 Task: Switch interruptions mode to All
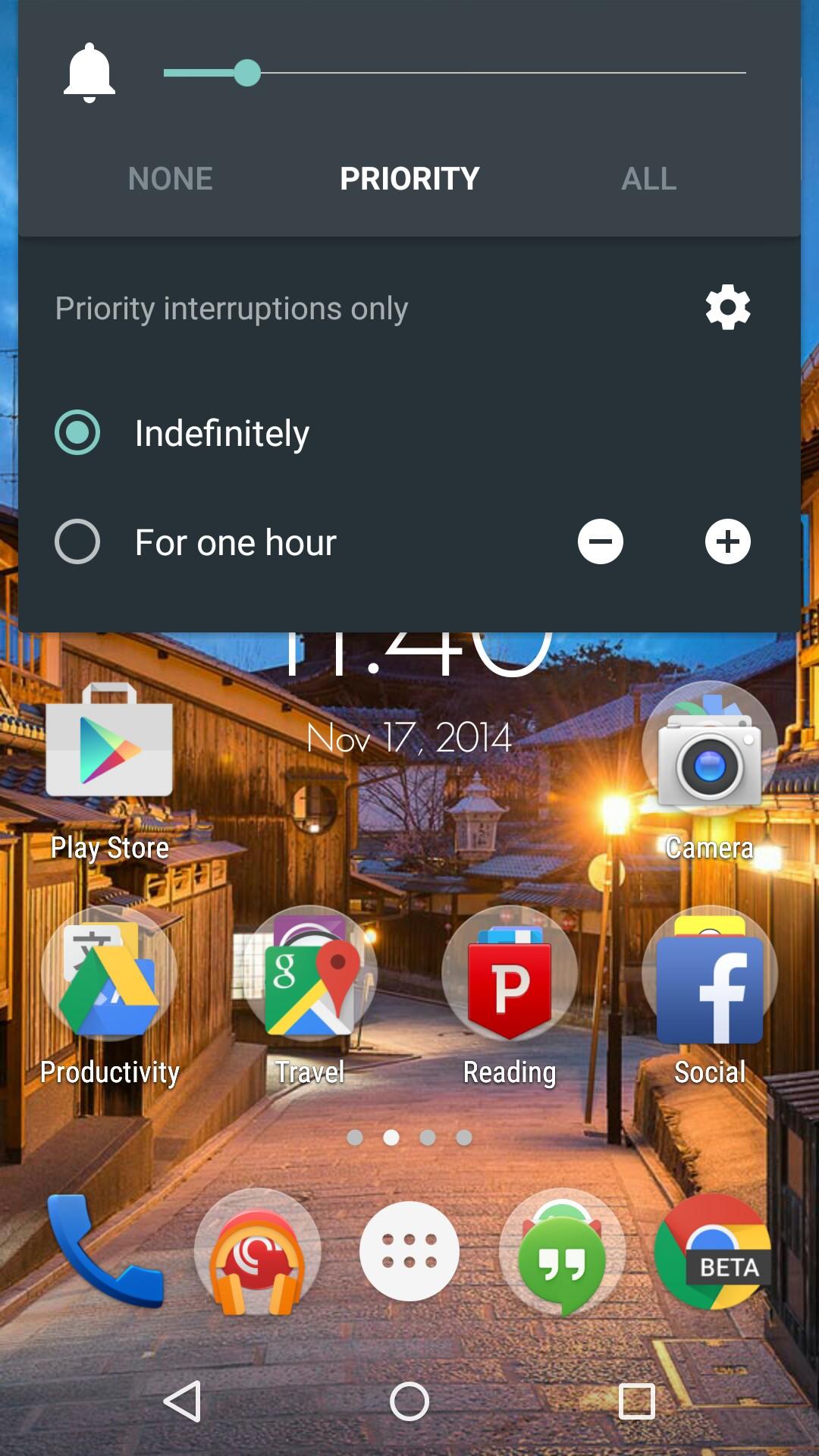click(x=648, y=179)
